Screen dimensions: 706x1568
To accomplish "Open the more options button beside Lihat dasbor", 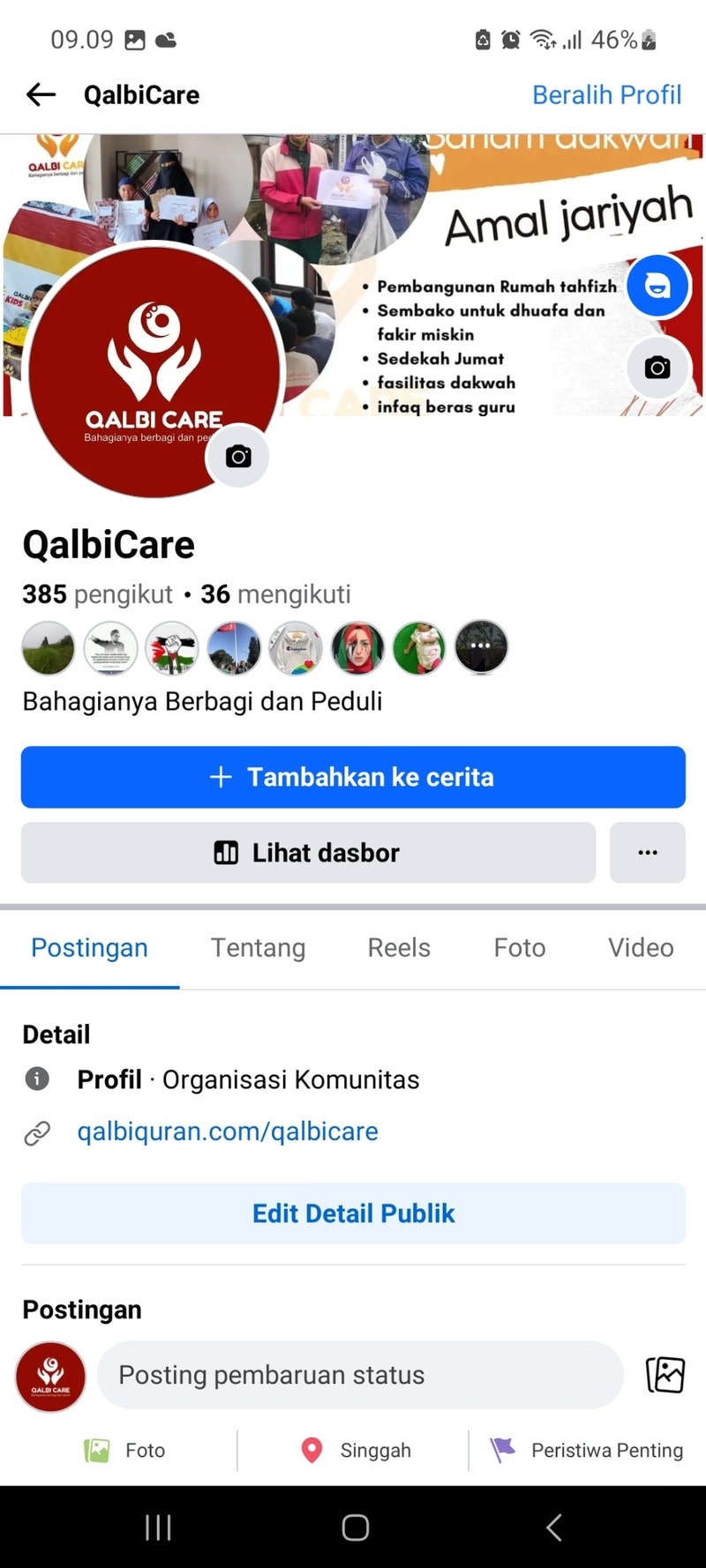I will (648, 853).
